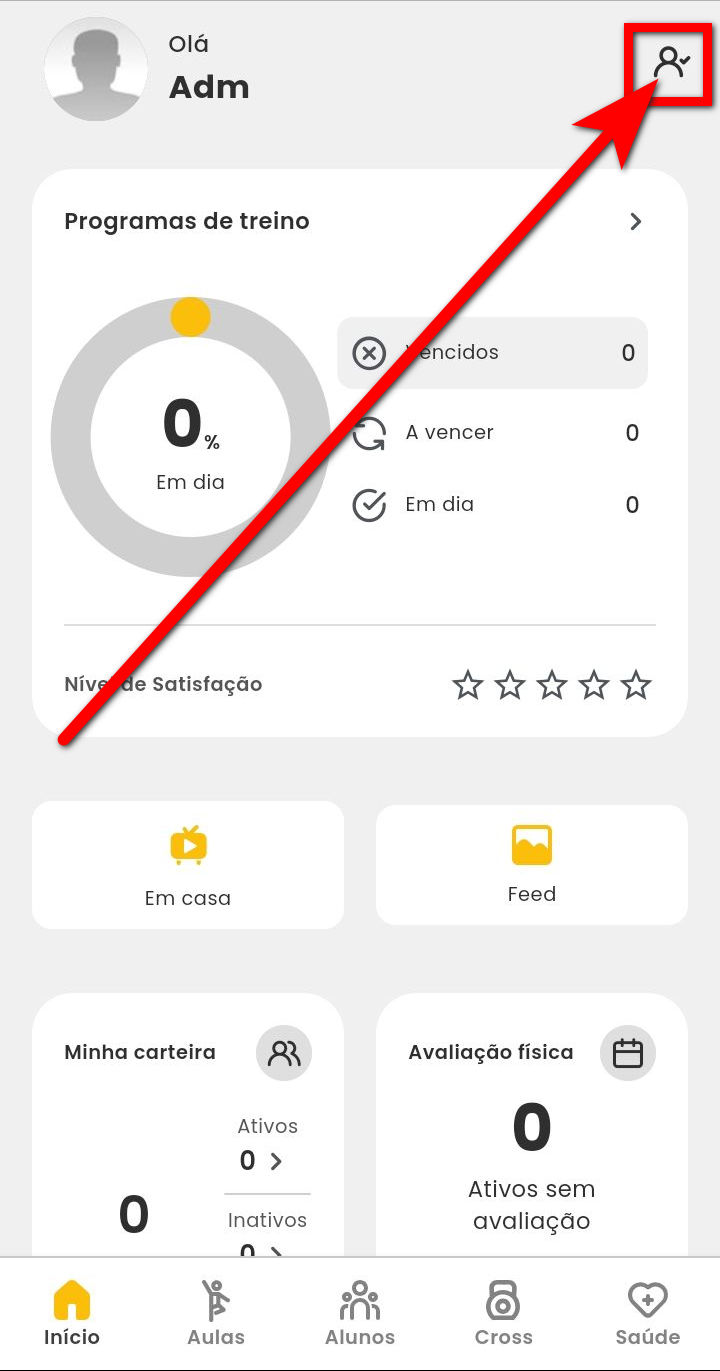Open the user check icon beside Adm

tap(670, 63)
